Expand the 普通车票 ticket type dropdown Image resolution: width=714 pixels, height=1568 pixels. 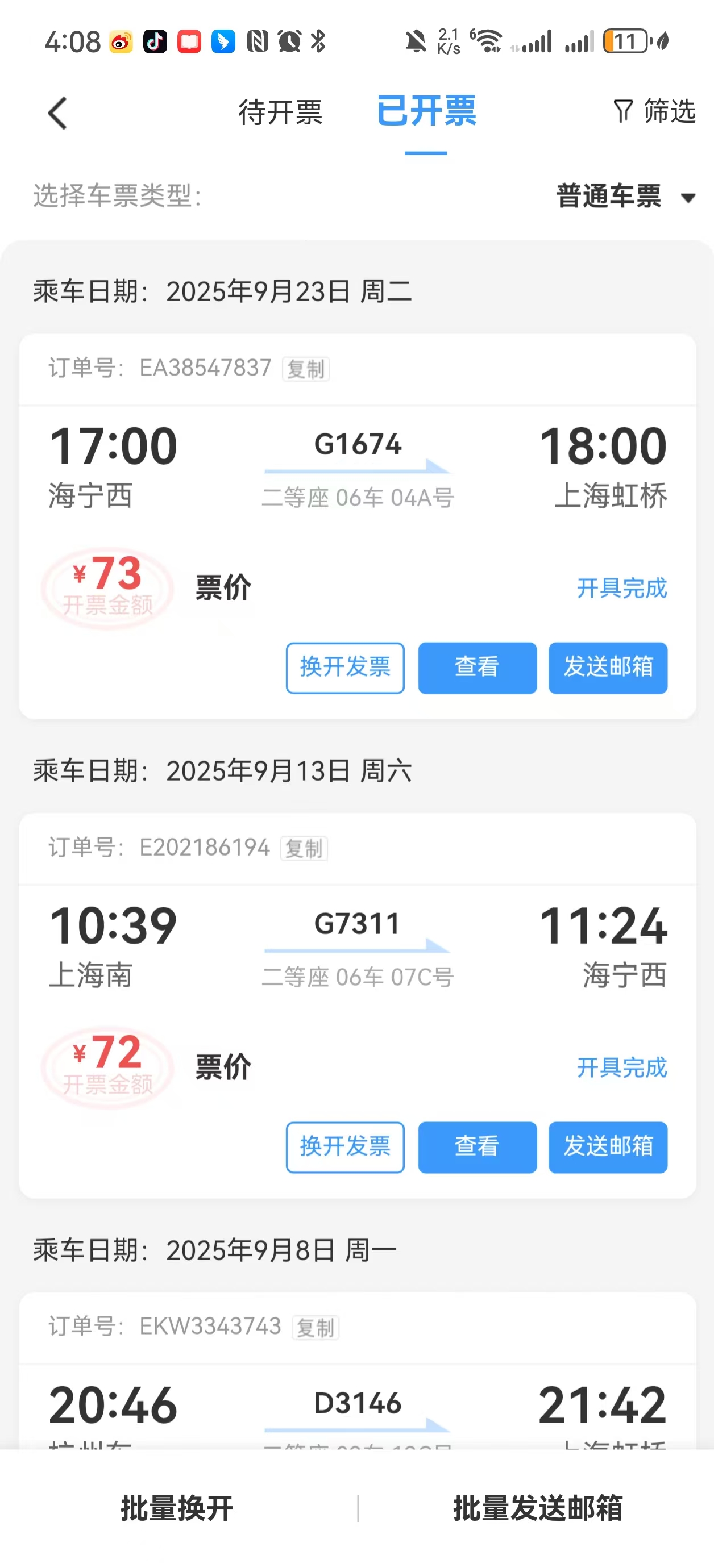(626, 197)
